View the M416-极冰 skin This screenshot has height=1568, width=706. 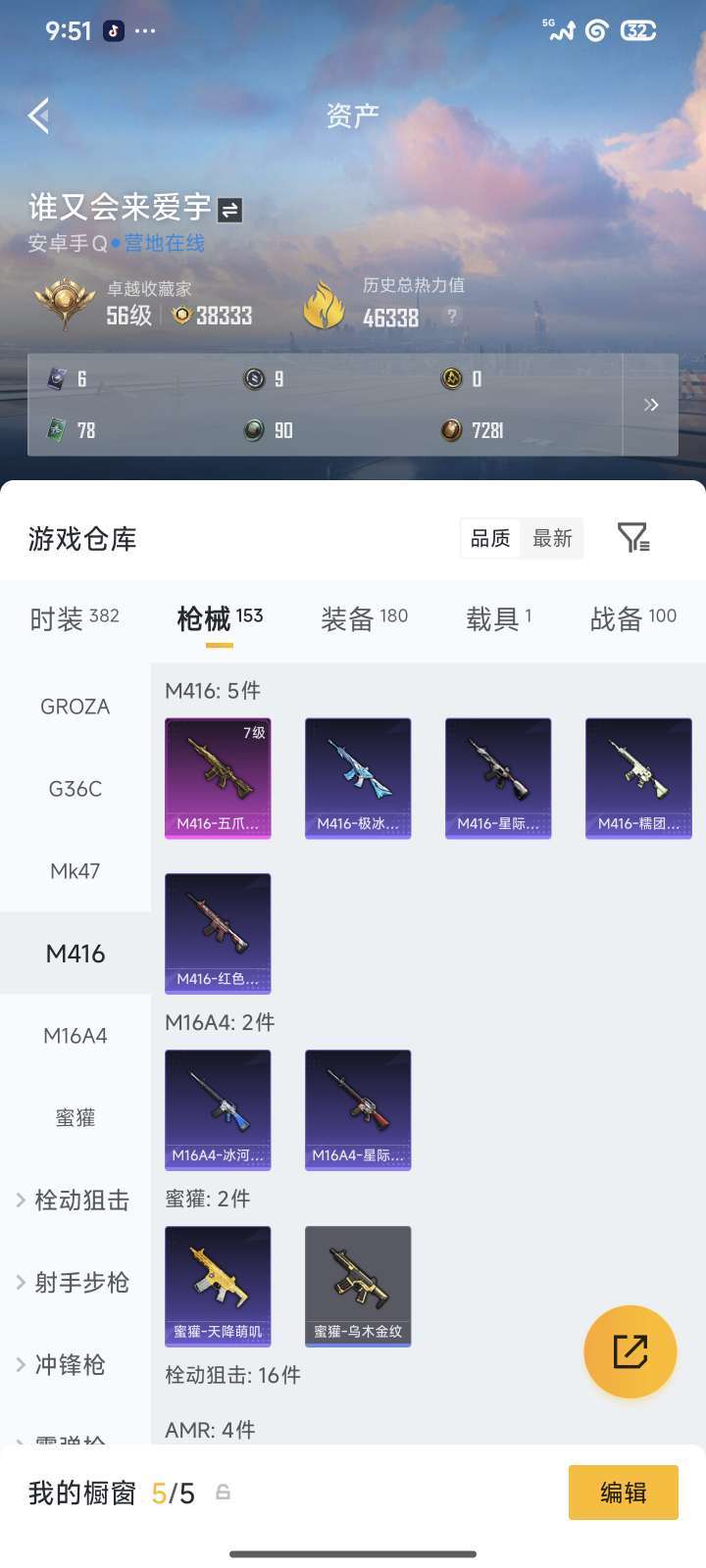(x=358, y=778)
